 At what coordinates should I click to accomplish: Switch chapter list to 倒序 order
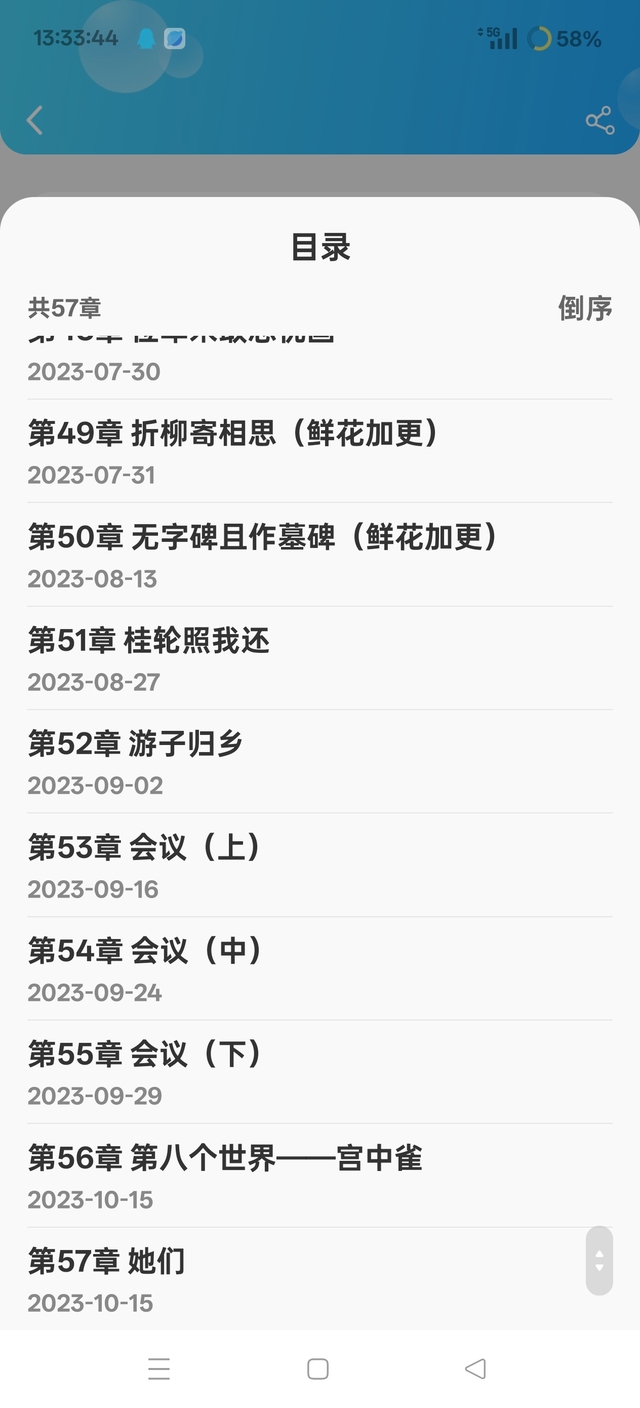pyautogui.click(x=585, y=308)
